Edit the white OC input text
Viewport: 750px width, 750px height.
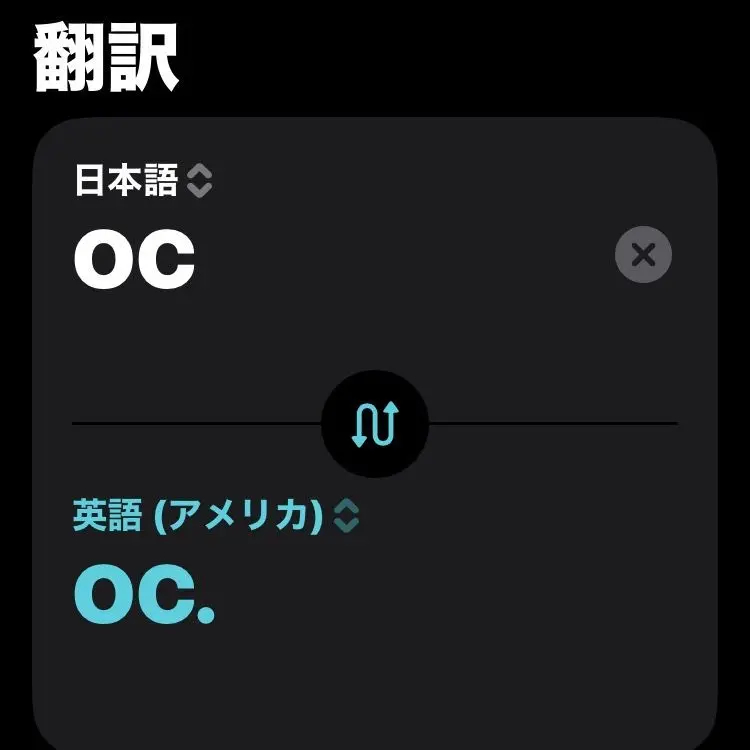(134, 259)
